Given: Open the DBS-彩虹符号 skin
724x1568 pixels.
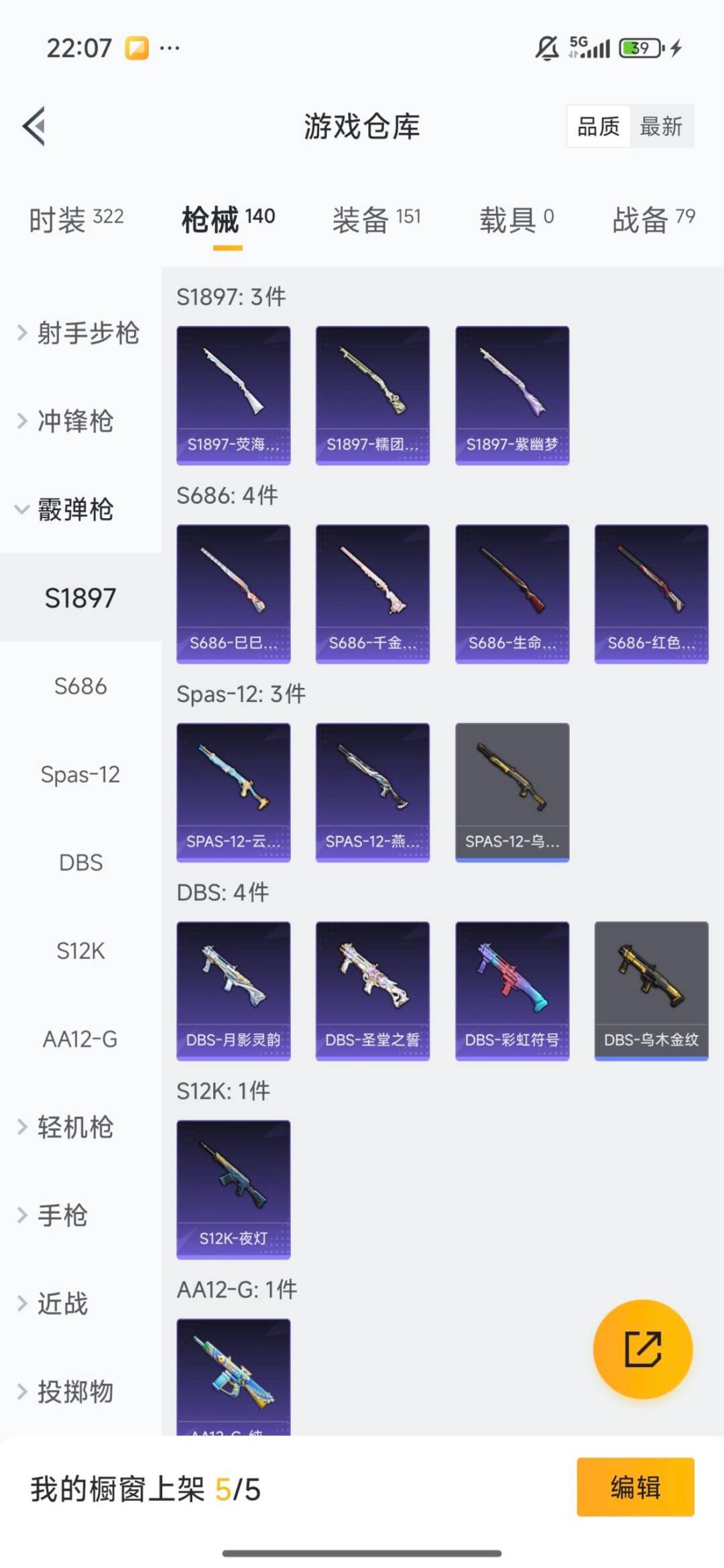Looking at the screenshot, I should [512, 991].
